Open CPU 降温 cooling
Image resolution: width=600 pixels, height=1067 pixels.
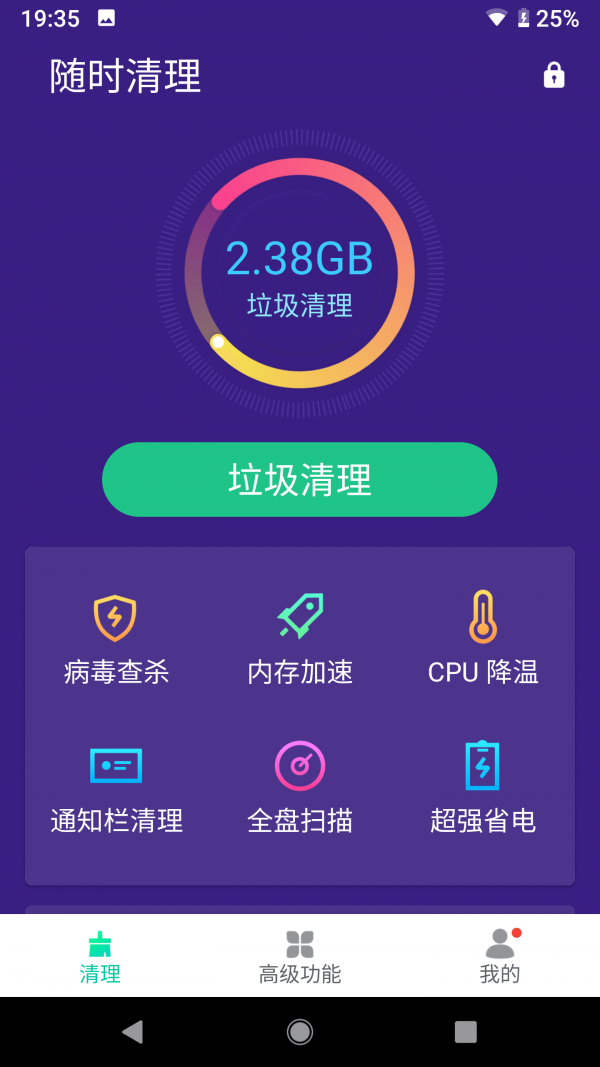click(483, 638)
